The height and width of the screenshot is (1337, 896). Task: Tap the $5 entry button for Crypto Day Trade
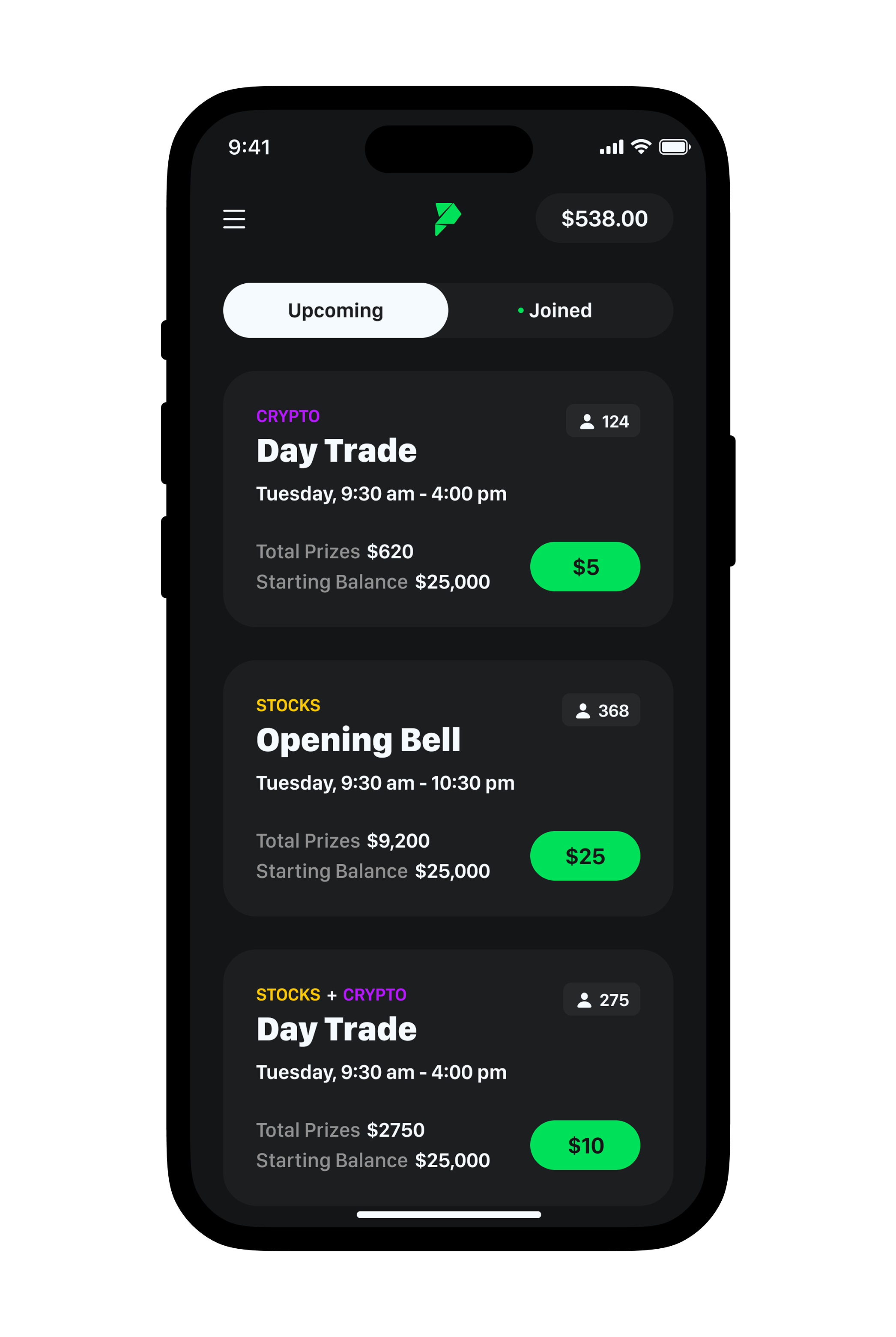point(585,567)
